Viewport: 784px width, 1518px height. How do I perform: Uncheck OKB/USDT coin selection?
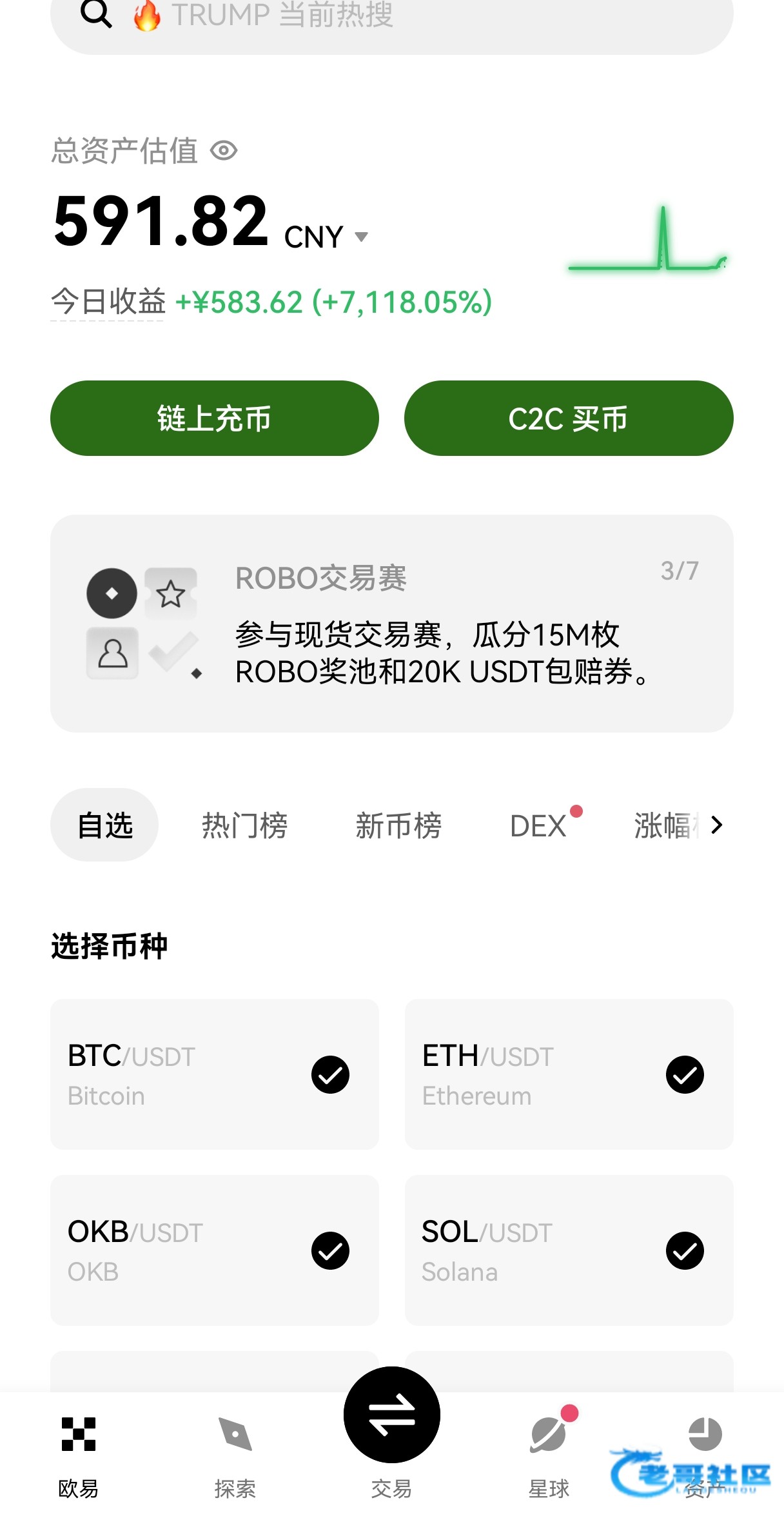tap(330, 1250)
